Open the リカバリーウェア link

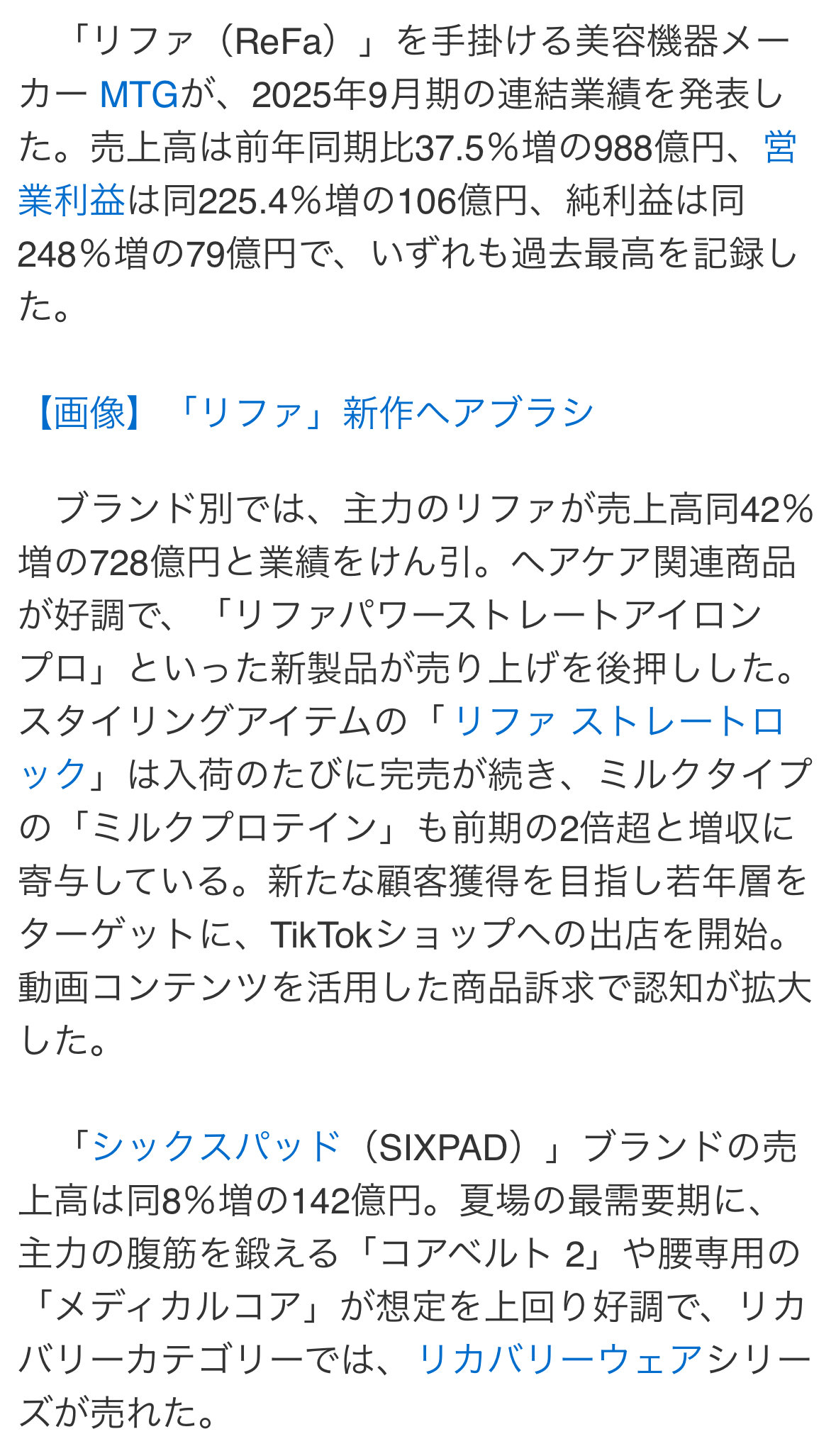559,1359
